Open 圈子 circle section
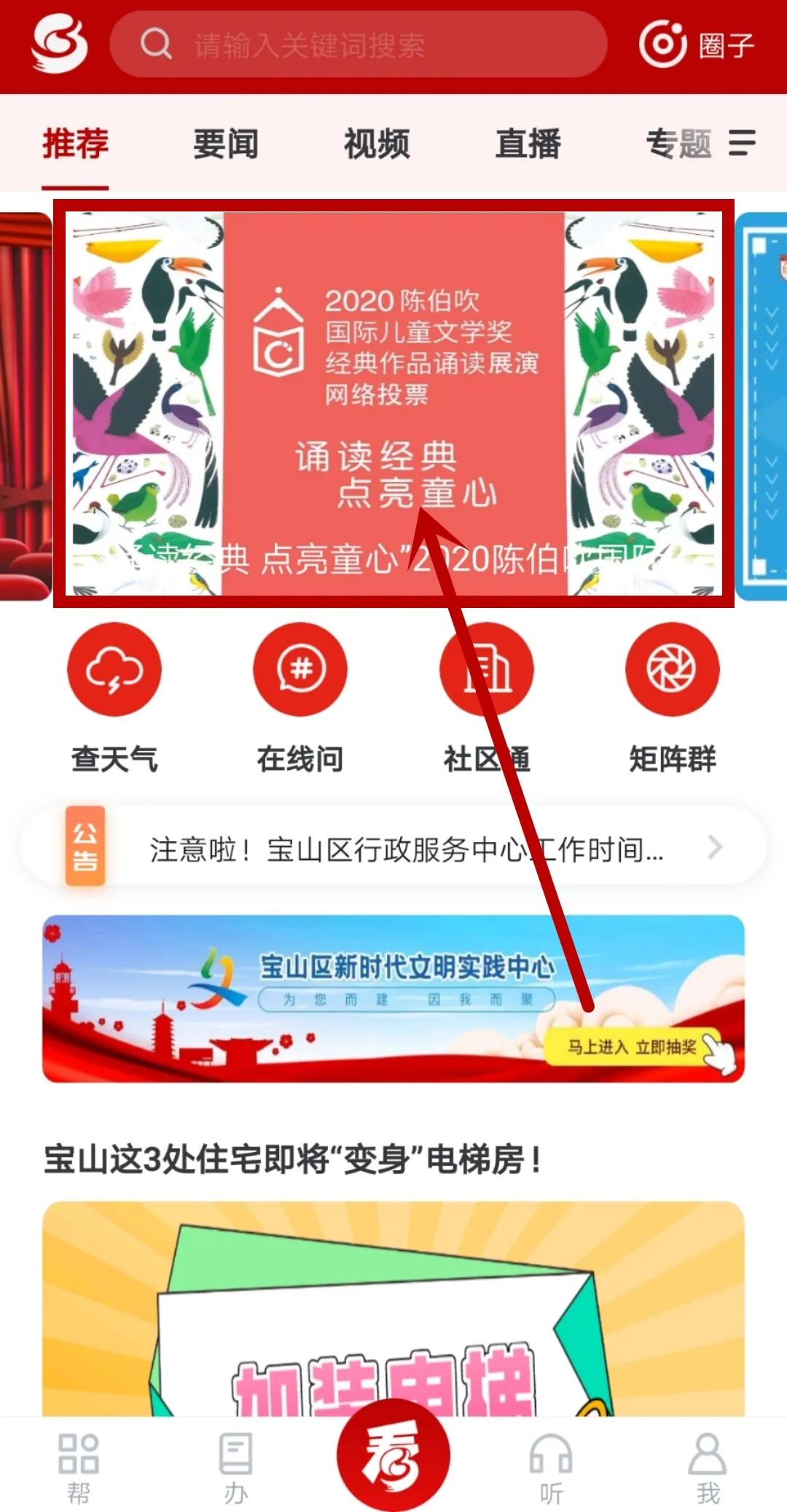The image size is (787, 1512). (x=697, y=45)
